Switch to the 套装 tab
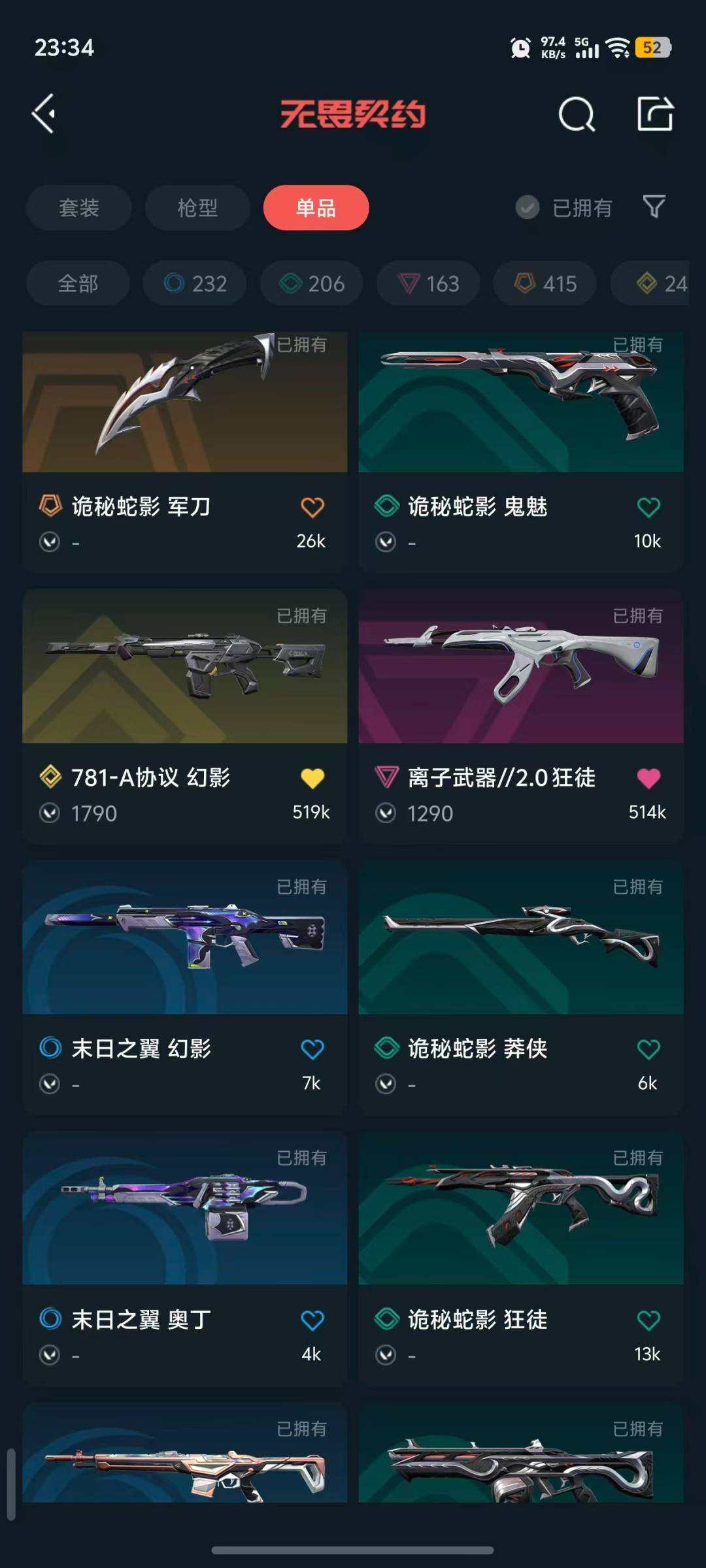The width and height of the screenshot is (706, 1568). coord(78,208)
